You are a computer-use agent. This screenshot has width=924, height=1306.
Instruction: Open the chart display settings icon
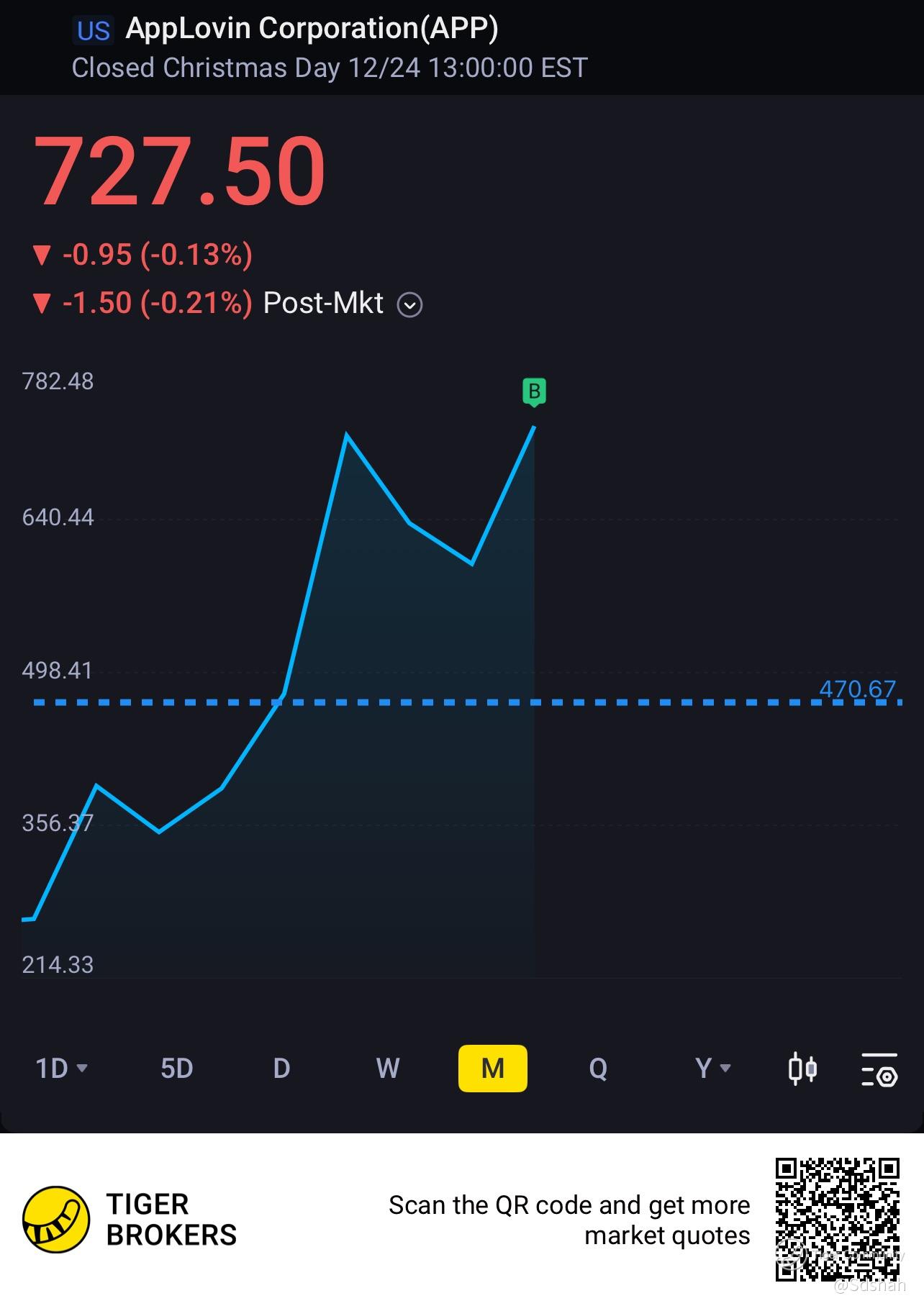[879, 1069]
